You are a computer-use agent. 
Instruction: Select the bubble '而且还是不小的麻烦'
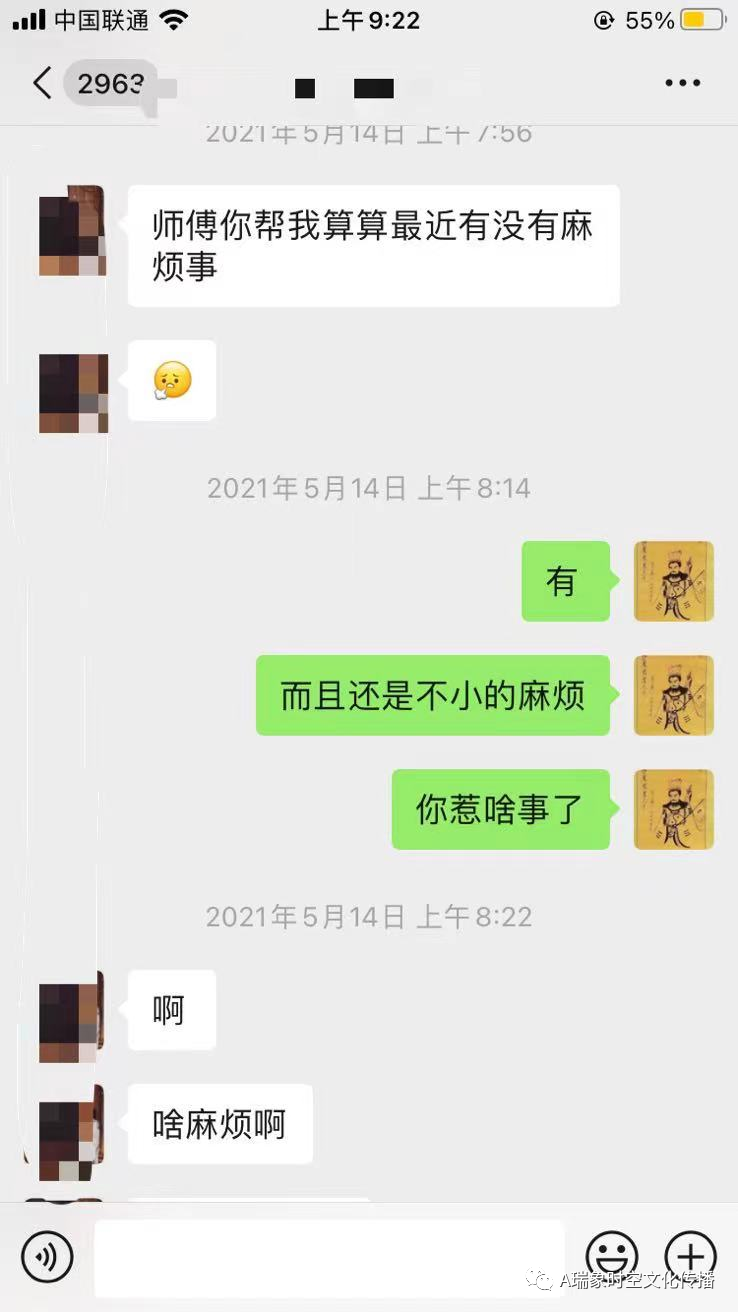433,695
